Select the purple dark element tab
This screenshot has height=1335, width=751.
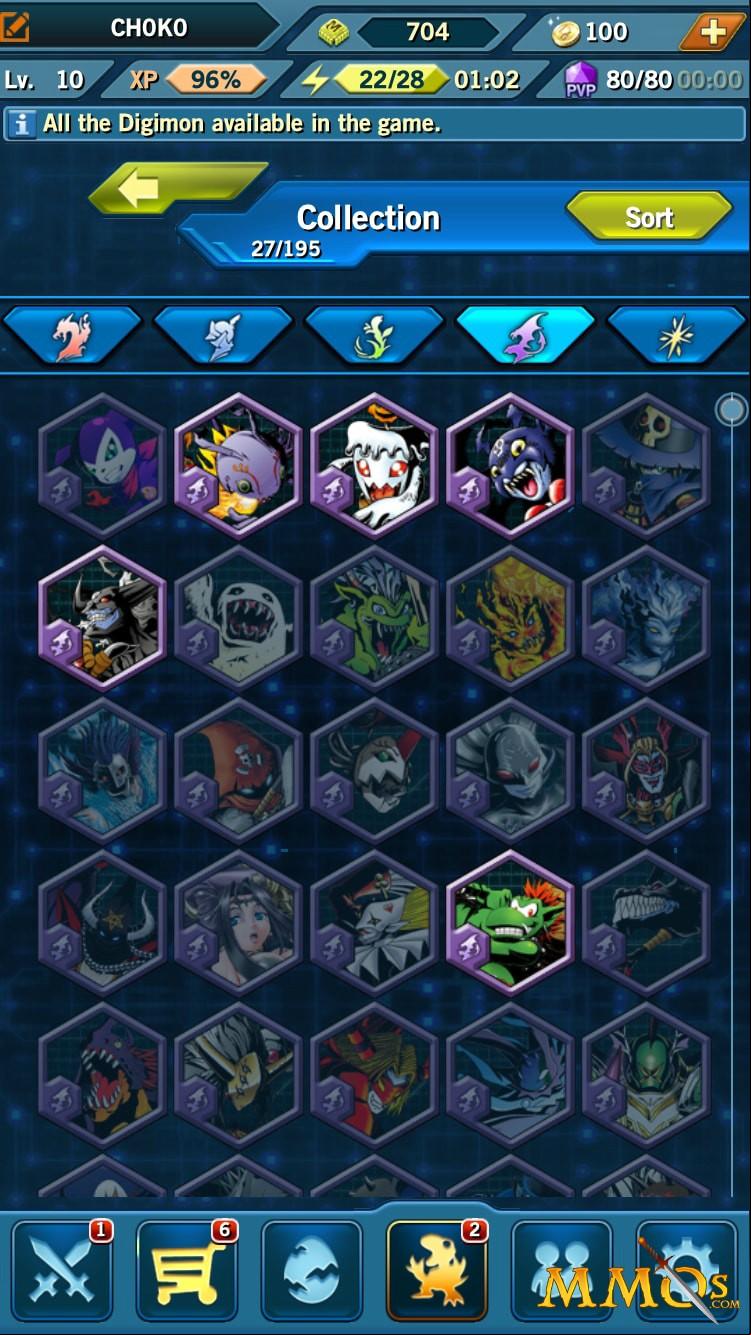pyautogui.click(x=526, y=335)
